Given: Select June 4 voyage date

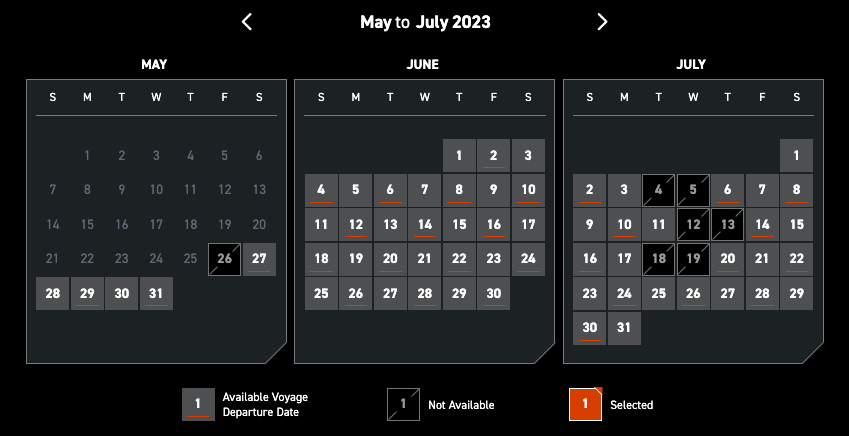Looking at the screenshot, I should point(321,190).
